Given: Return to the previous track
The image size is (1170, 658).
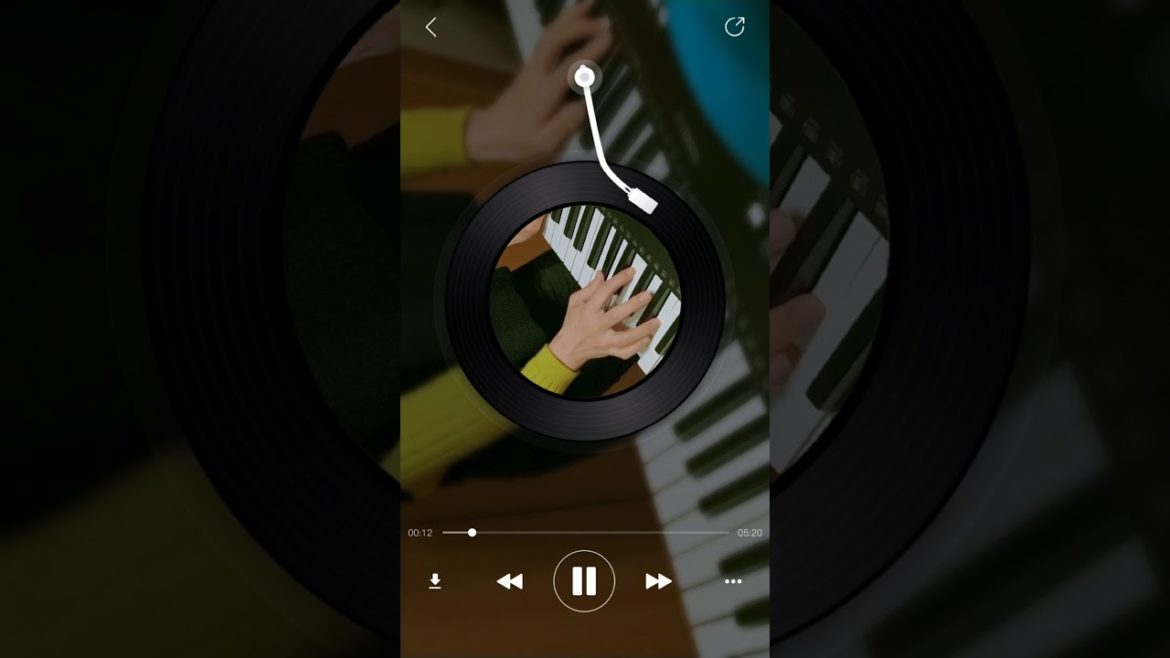Looking at the screenshot, I should (510, 581).
